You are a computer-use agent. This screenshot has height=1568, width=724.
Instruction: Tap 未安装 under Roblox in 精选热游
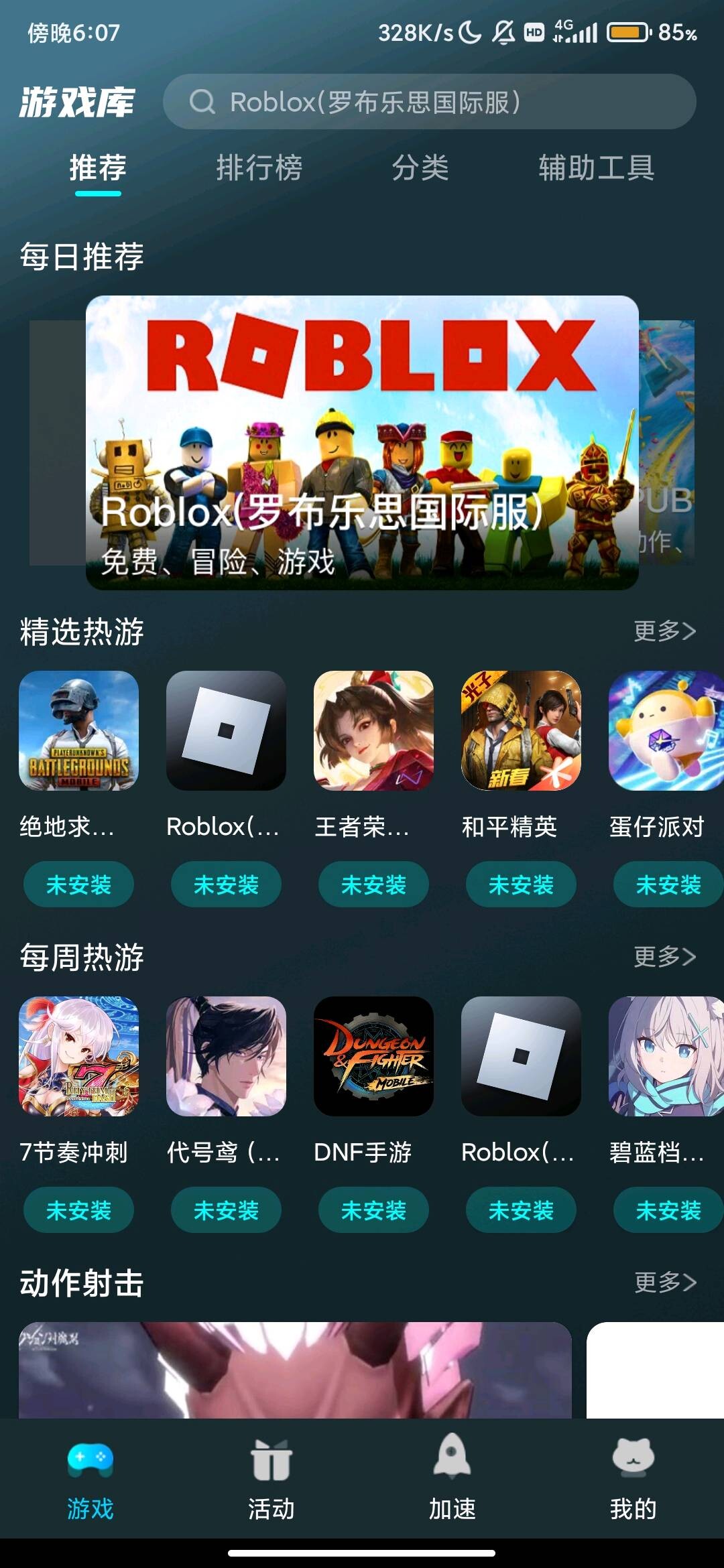226,885
